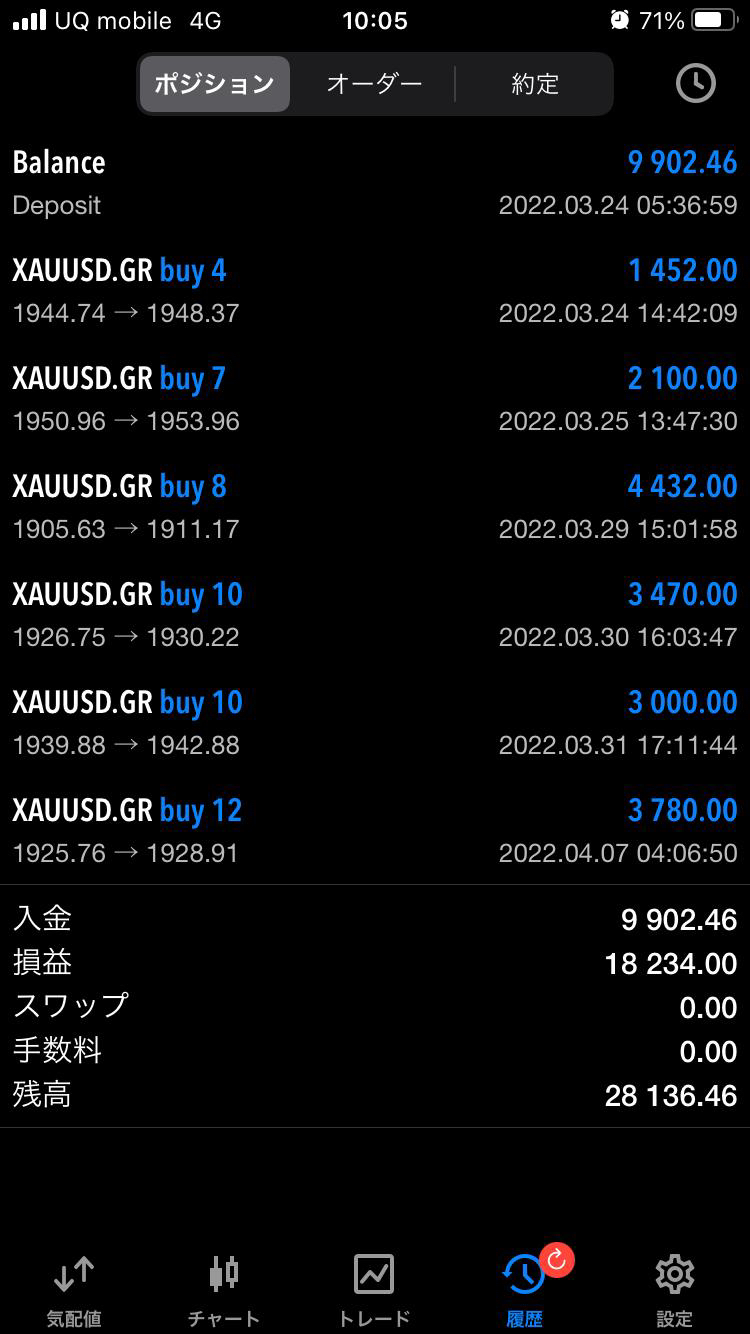Select the ポジション segment
Viewport: 750px width, 1334px height.
coord(215,84)
